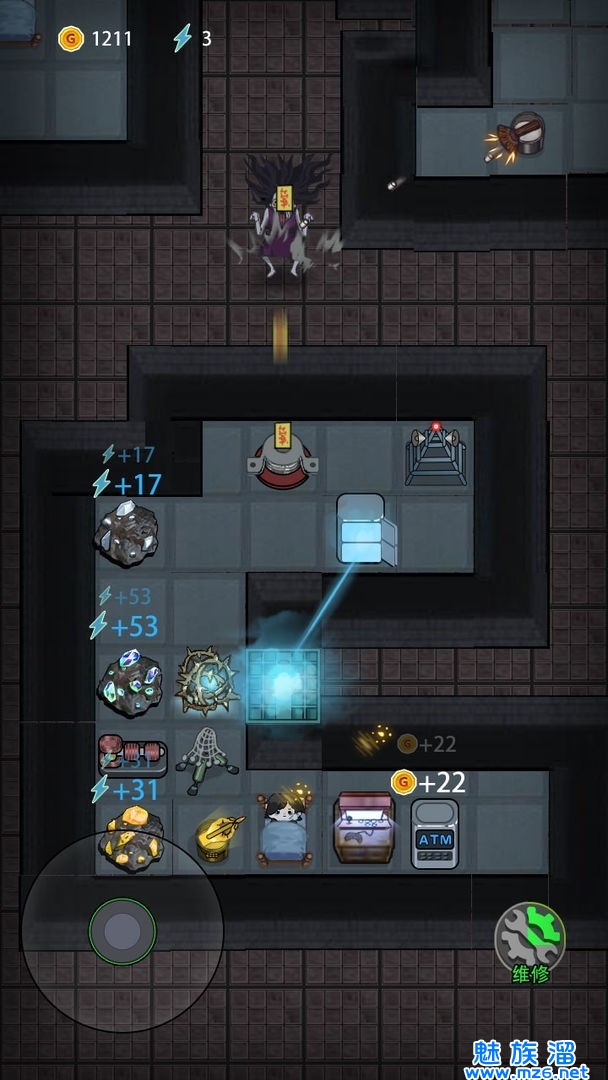The height and width of the screenshot is (1080, 608).
Task: Select the refrigerator in the room
Action: click(362, 530)
